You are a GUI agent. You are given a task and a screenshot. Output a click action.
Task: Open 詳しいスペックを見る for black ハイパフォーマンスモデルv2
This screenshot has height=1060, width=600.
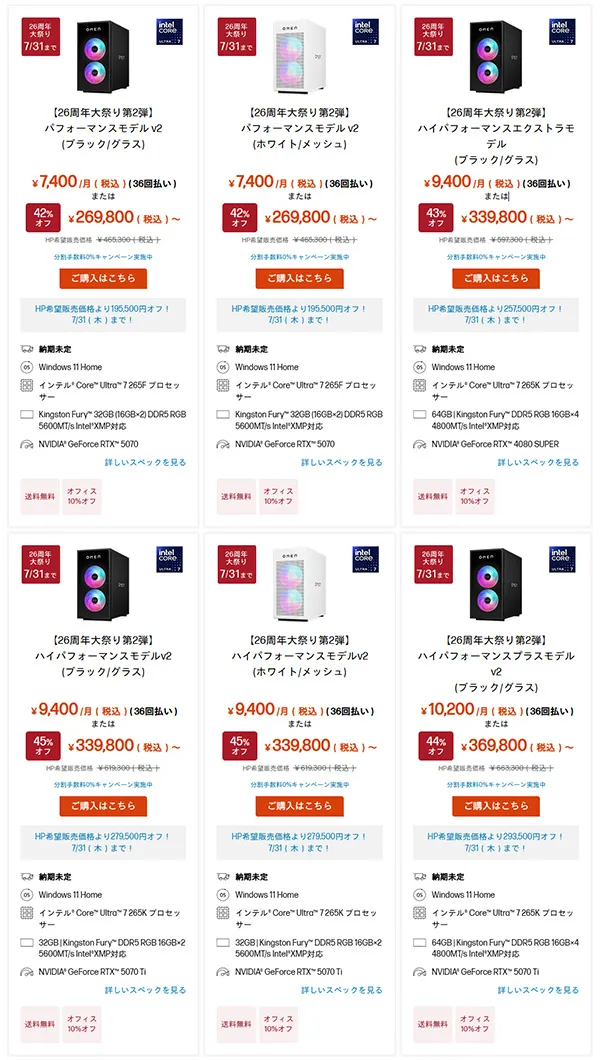(x=145, y=990)
